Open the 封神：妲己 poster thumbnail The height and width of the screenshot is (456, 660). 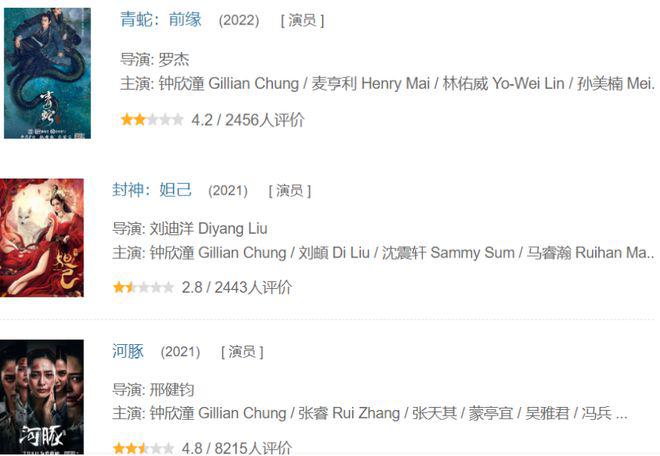tap(42, 238)
